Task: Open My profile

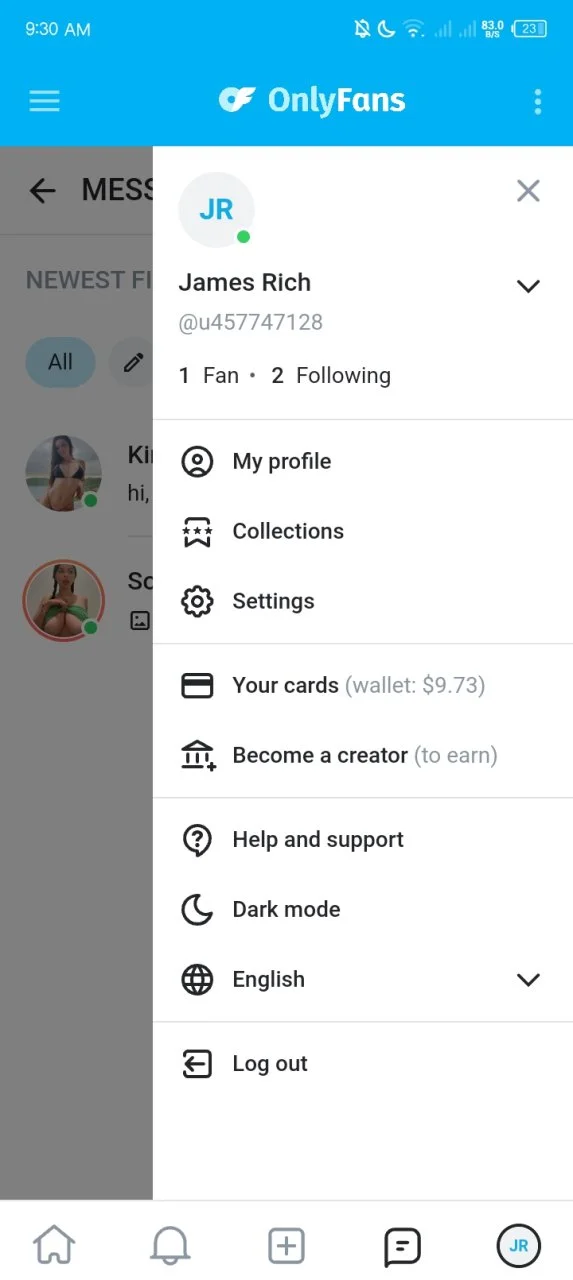Action: click(x=362, y=462)
